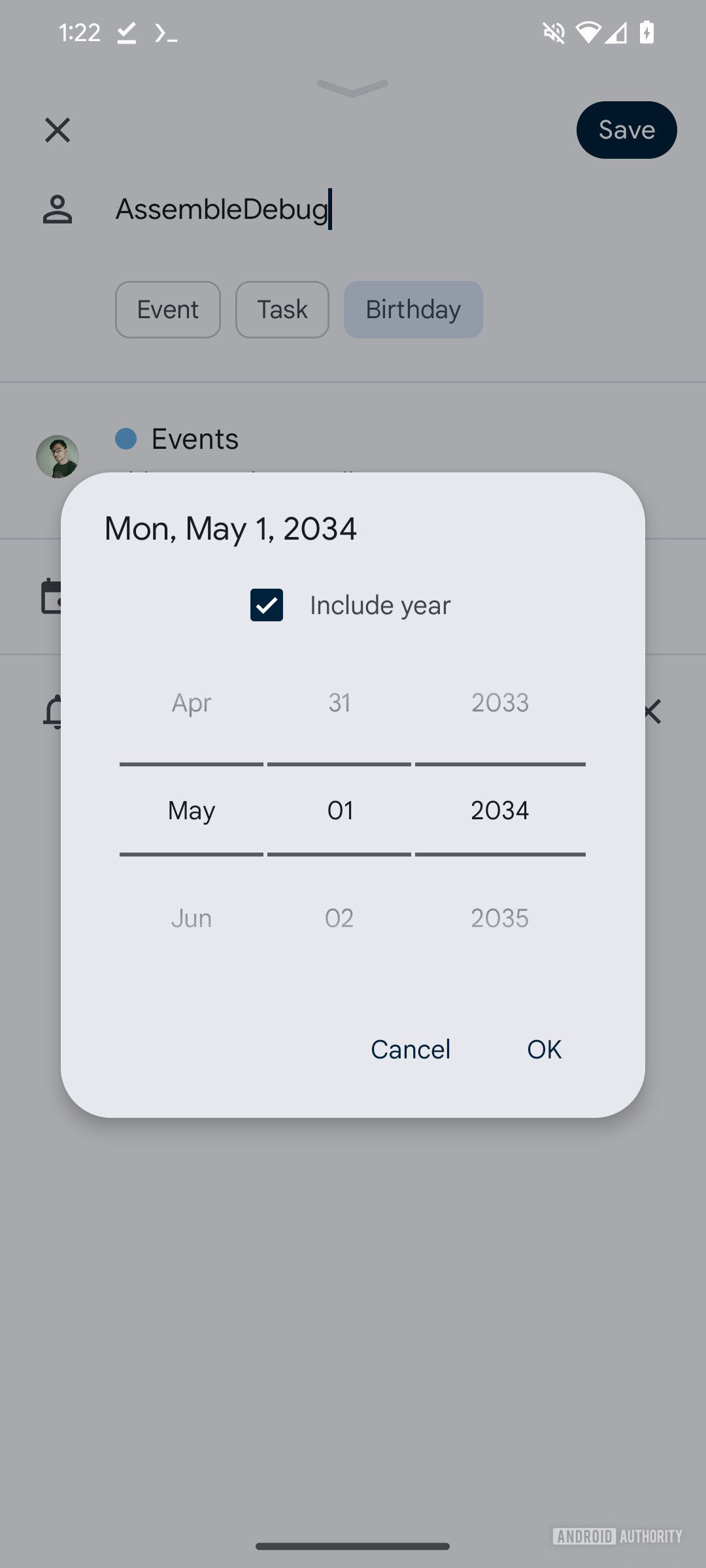This screenshot has height=1568, width=706.
Task: Select Jun in the month picker
Action: click(x=192, y=919)
